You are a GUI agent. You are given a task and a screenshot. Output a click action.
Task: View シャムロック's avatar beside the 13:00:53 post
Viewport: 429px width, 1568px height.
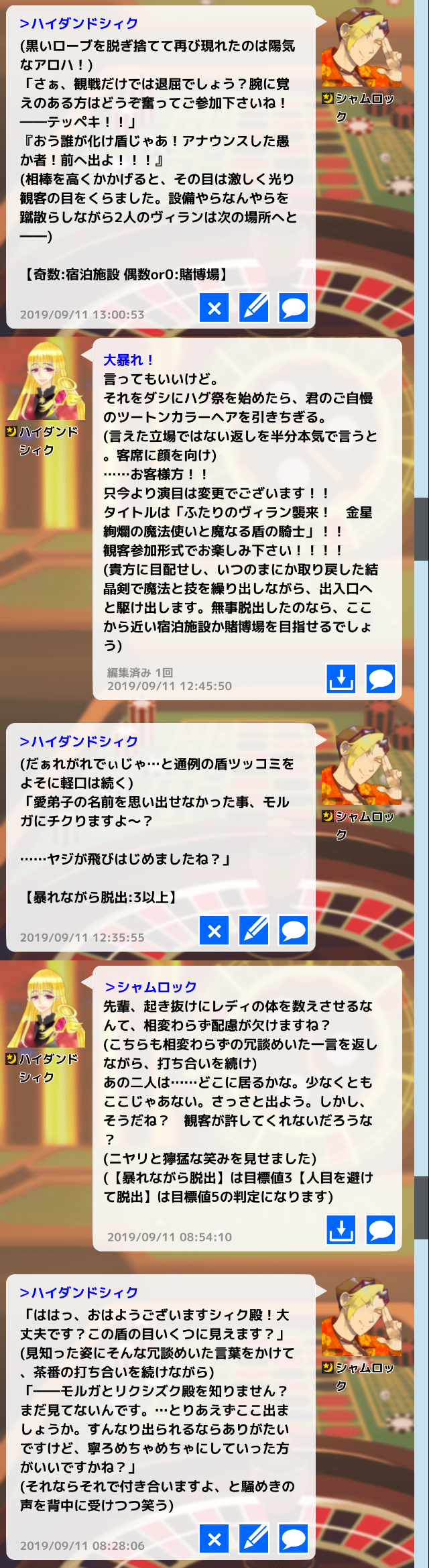point(362,47)
